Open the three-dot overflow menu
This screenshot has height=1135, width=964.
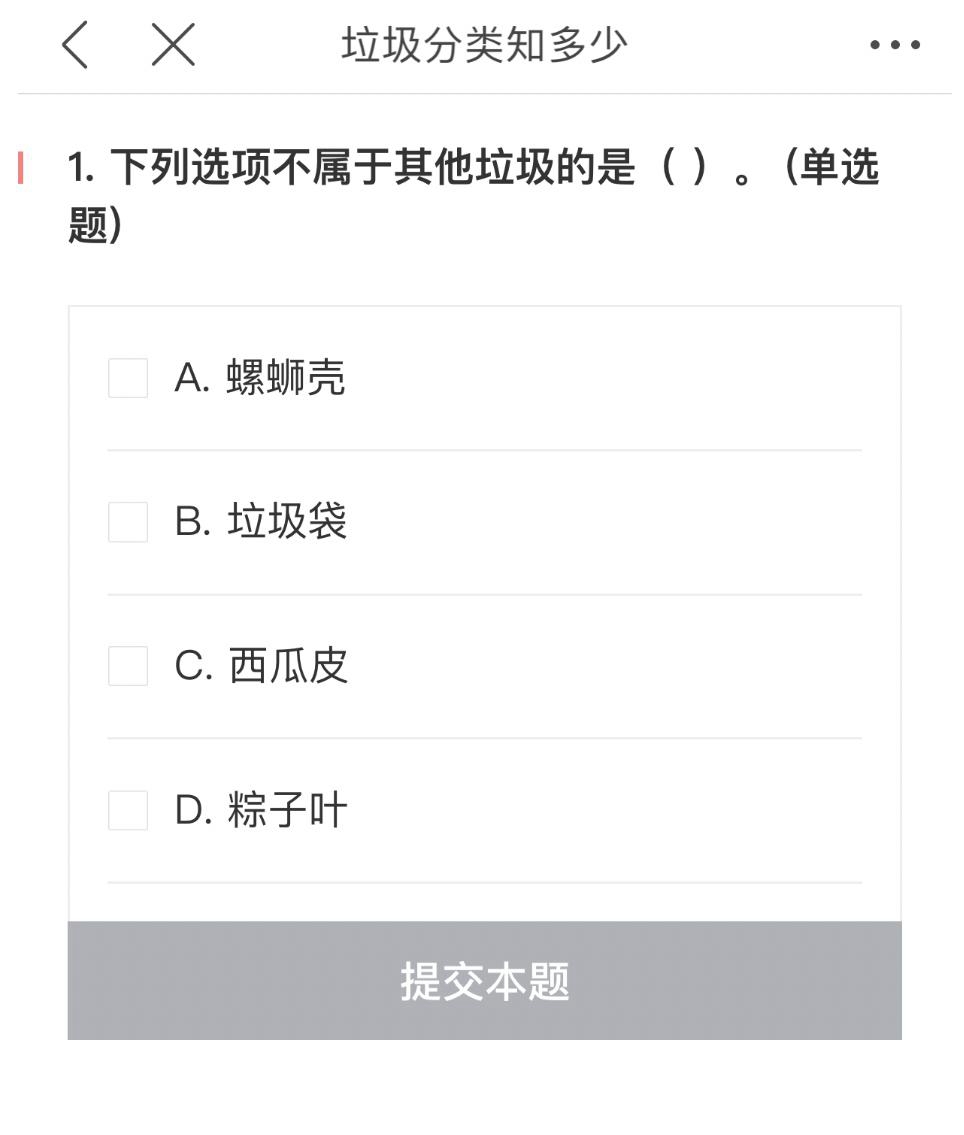click(894, 46)
